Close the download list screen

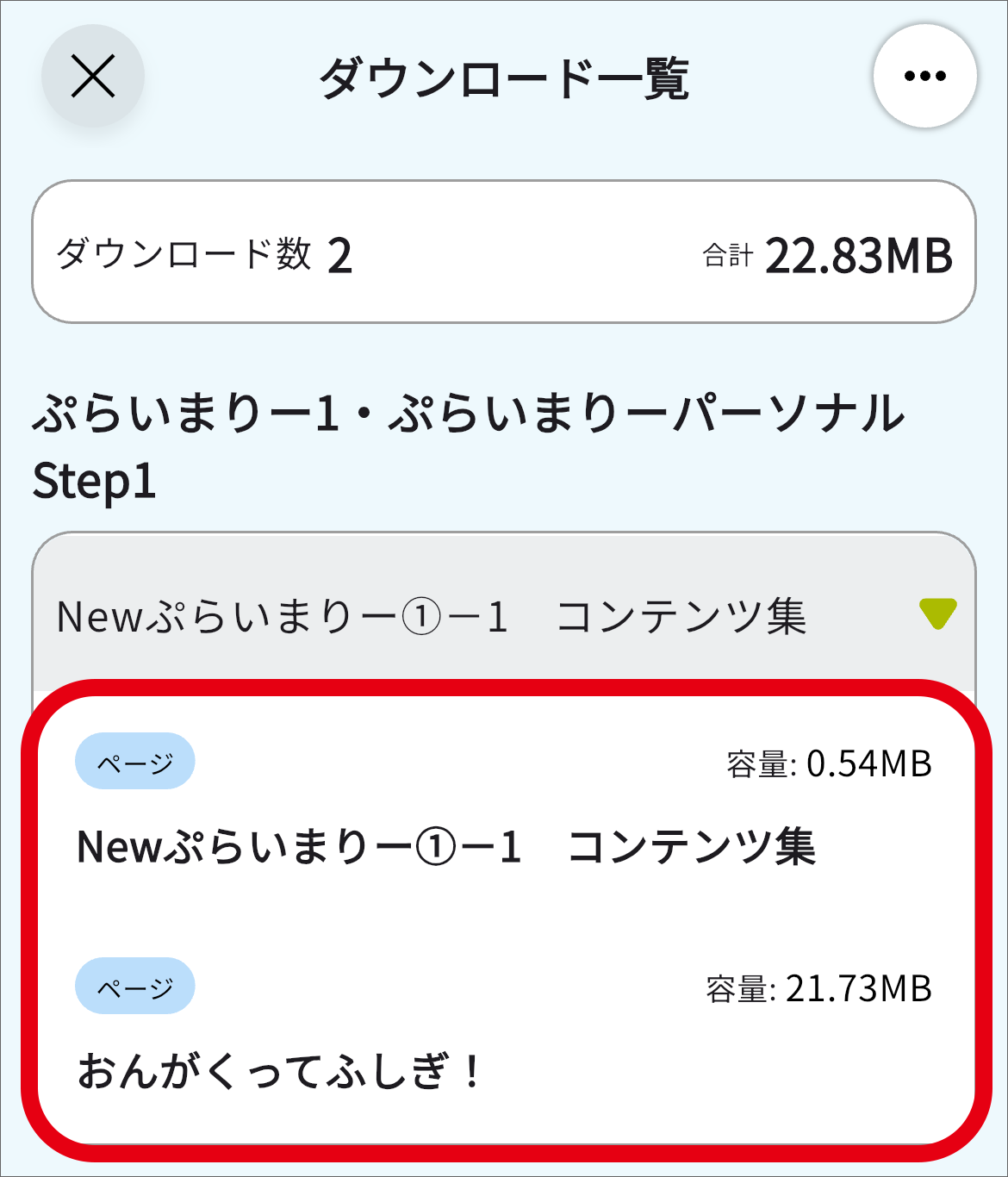[x=93, y=77]
